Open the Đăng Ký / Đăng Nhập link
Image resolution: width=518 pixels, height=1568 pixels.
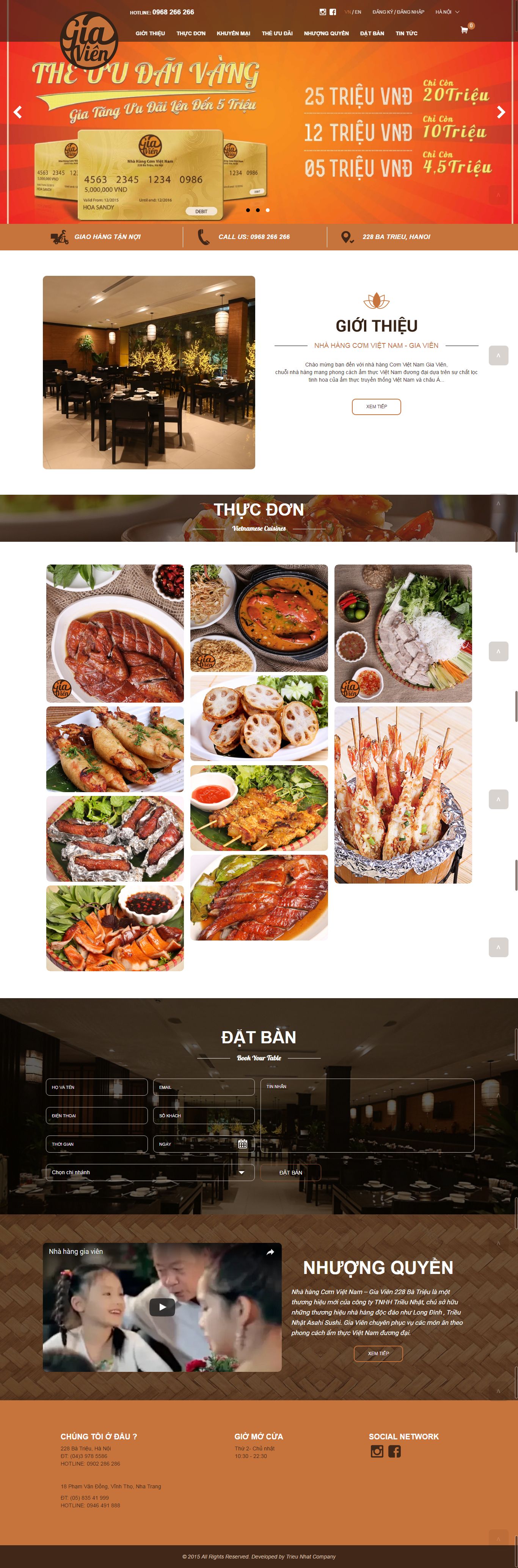398,12
